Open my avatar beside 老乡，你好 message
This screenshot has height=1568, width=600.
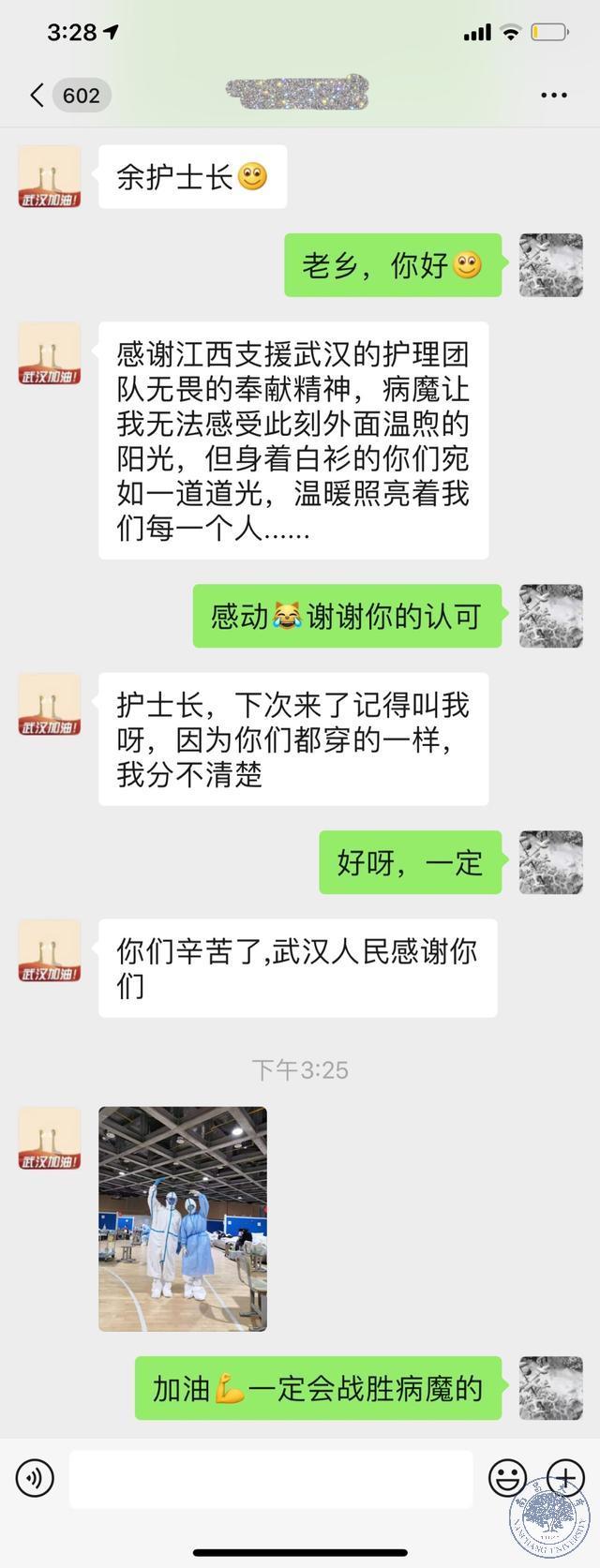(x=551, y=265)
